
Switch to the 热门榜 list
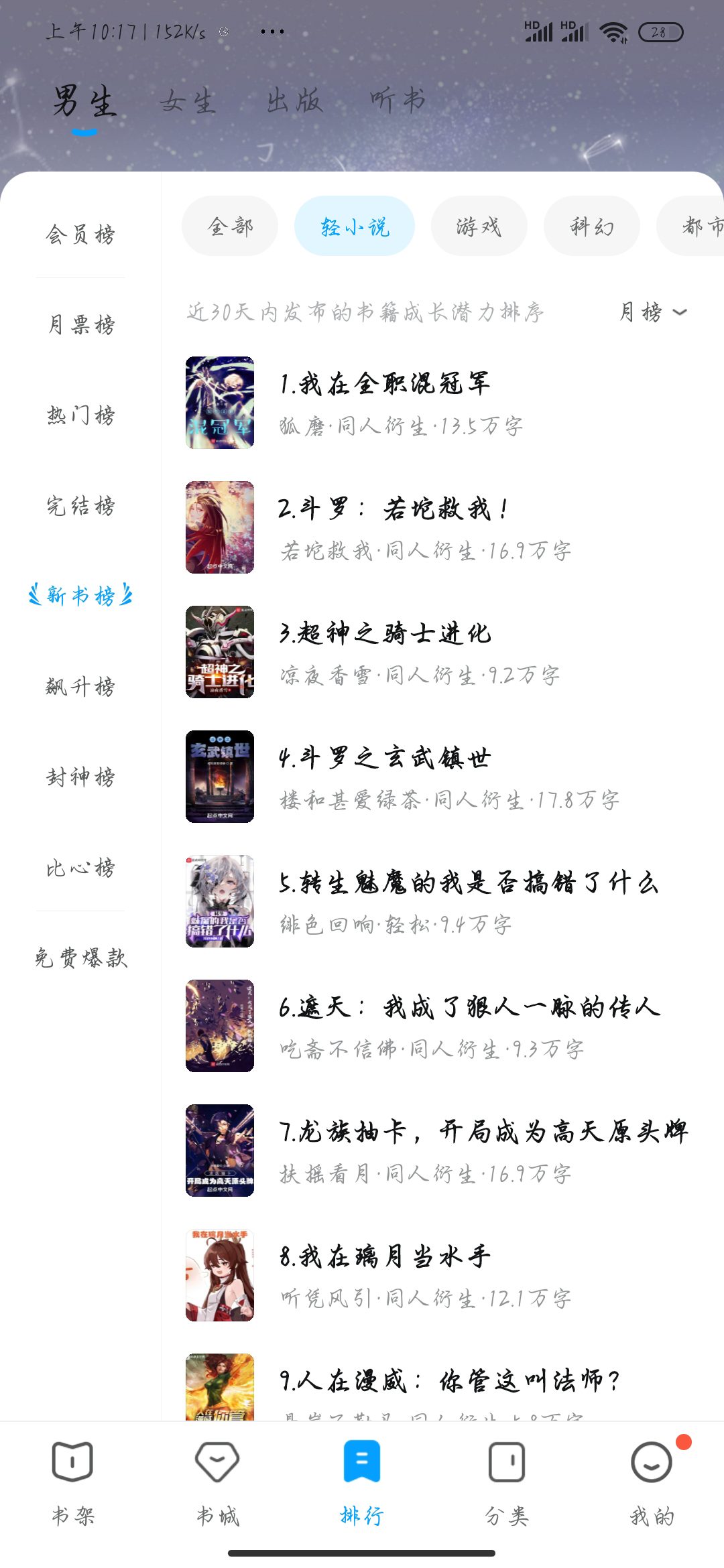click(80, 415)
